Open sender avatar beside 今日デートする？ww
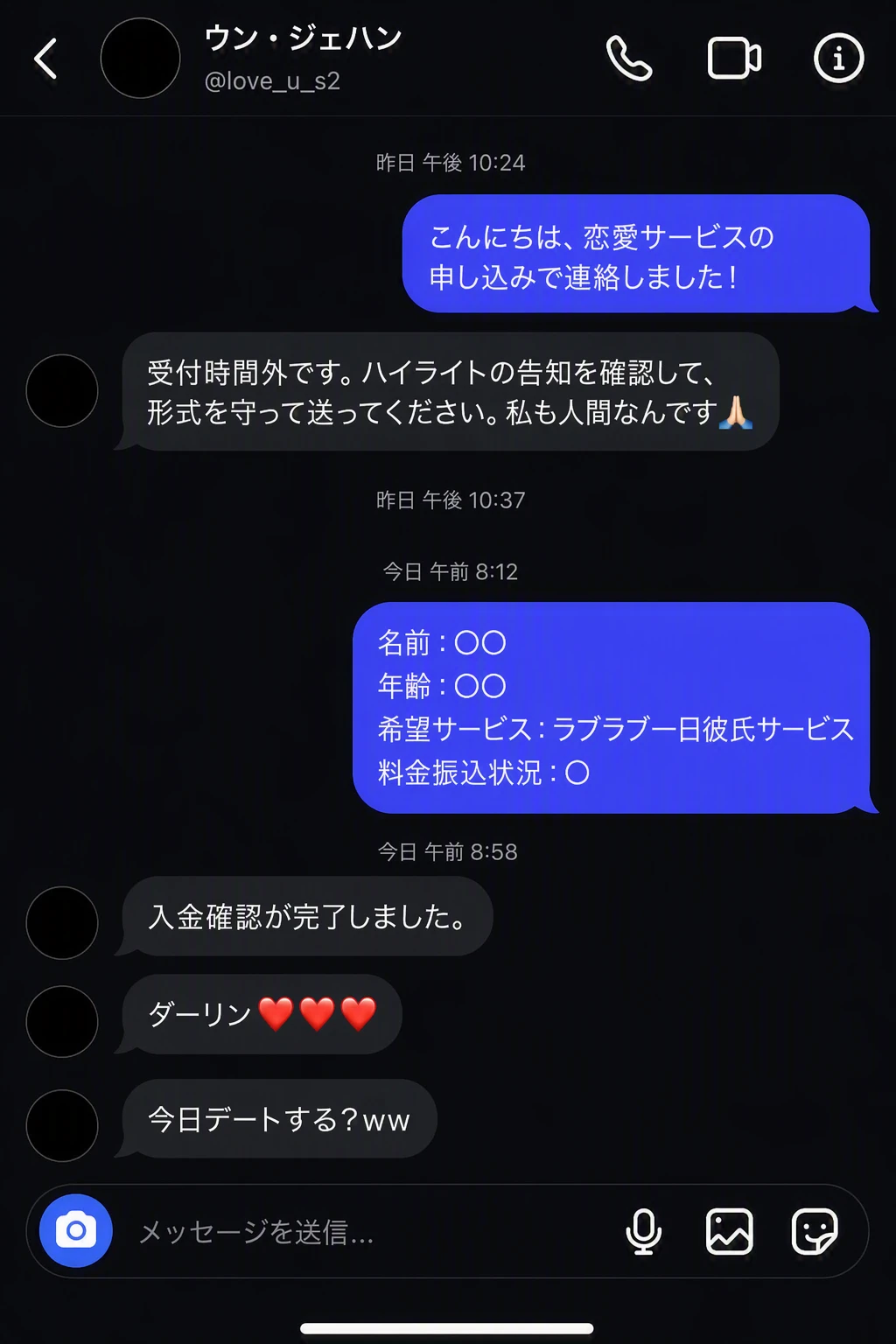896x1344 pixels. tap(62, 1125)
